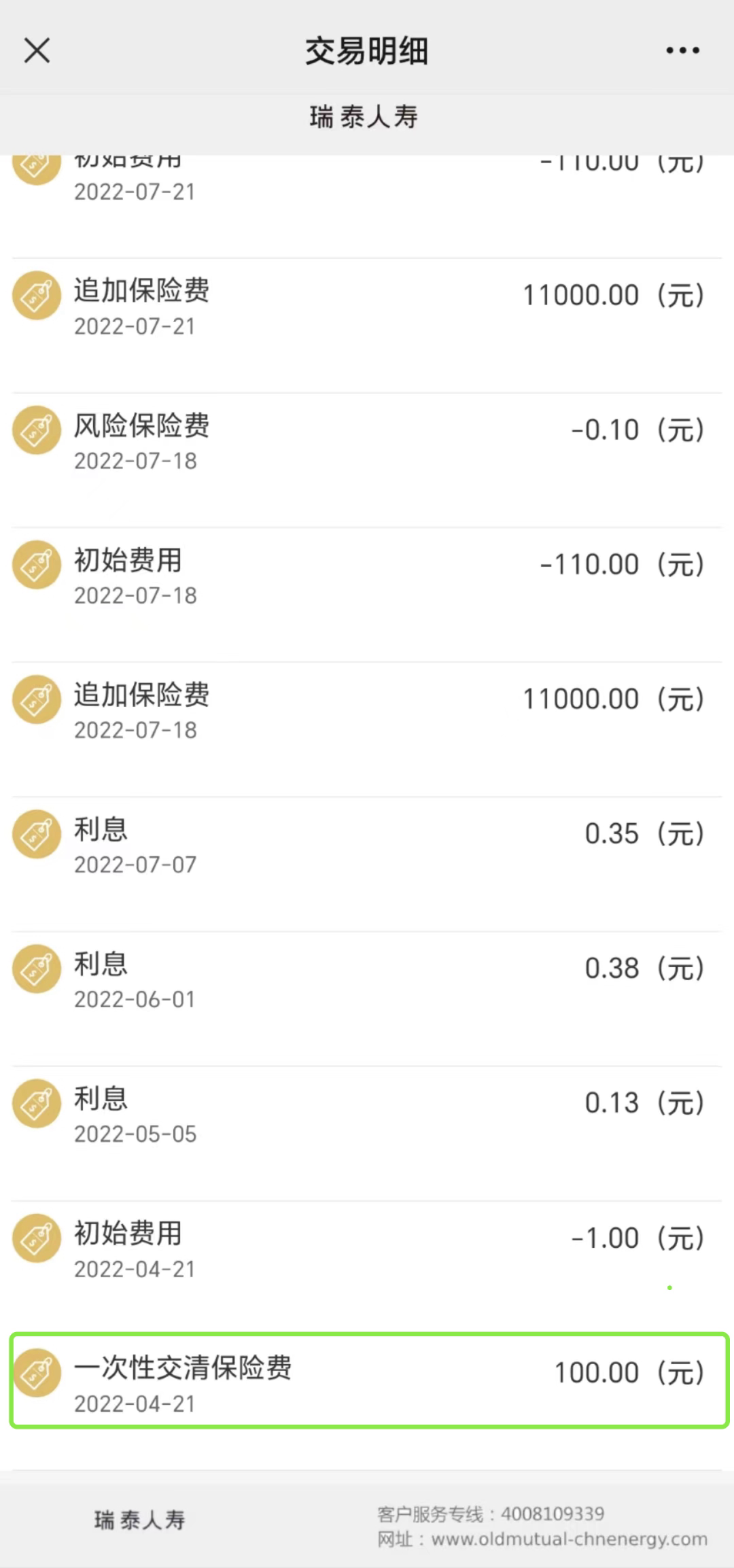Select the icon for 利息 dated 2022-07-07
734x1568 pixels.
click(x=37, y=833)
